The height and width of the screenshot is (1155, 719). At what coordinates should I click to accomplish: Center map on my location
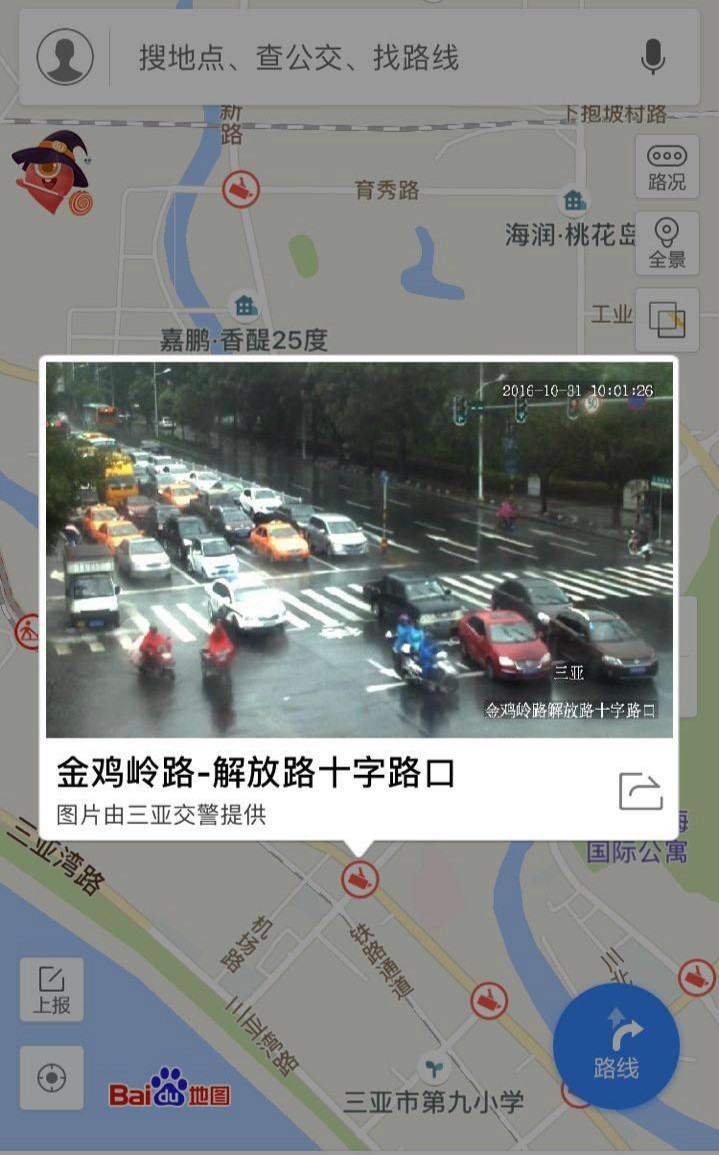51,1078
